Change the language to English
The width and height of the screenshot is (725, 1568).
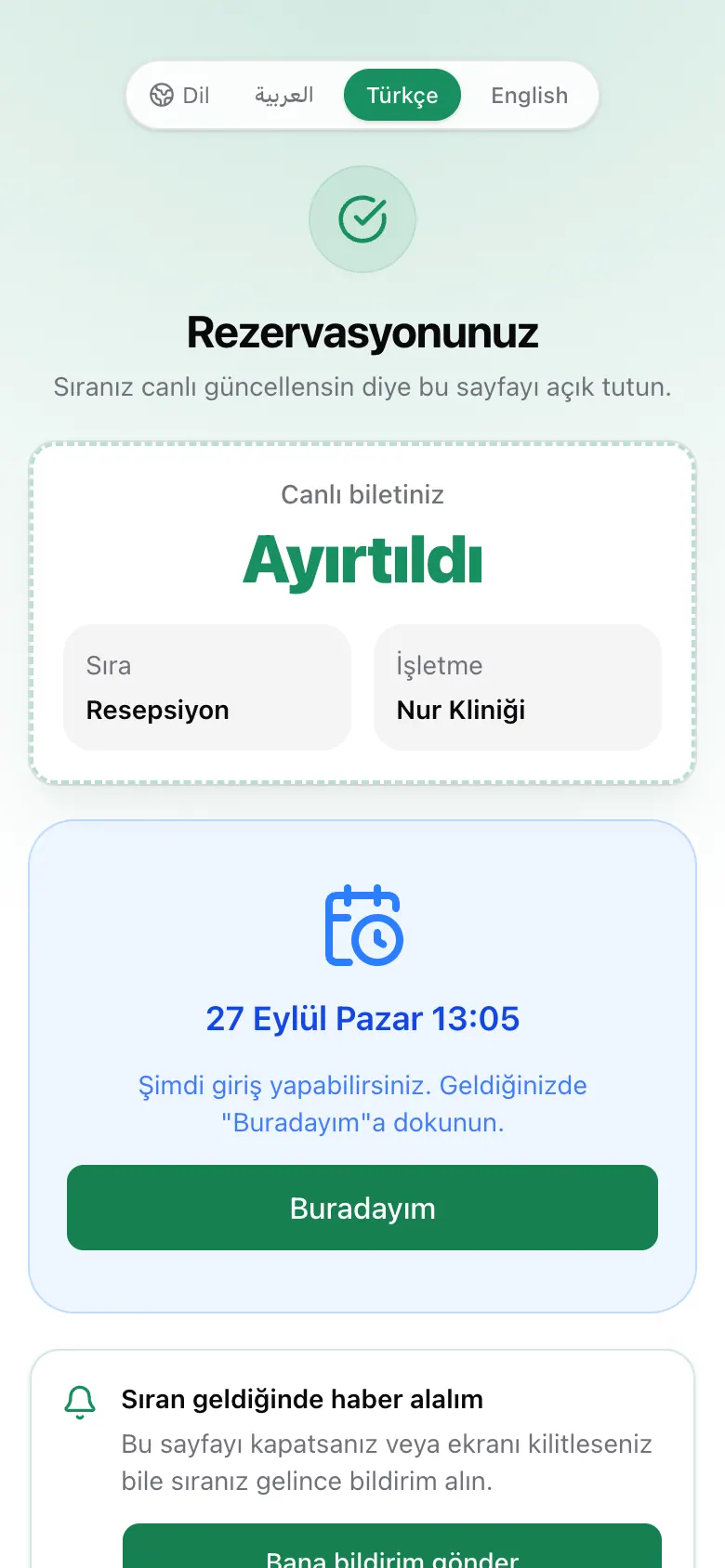coord(530,95)
